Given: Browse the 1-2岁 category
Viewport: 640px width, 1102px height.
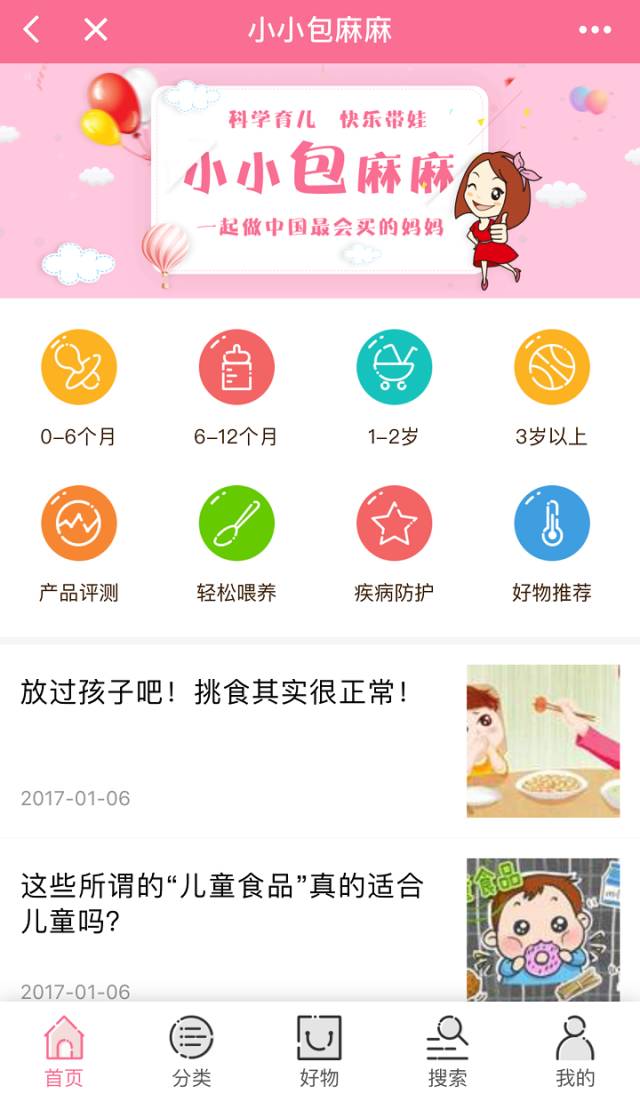Looking at the screenshot, I should click(393, 389).
